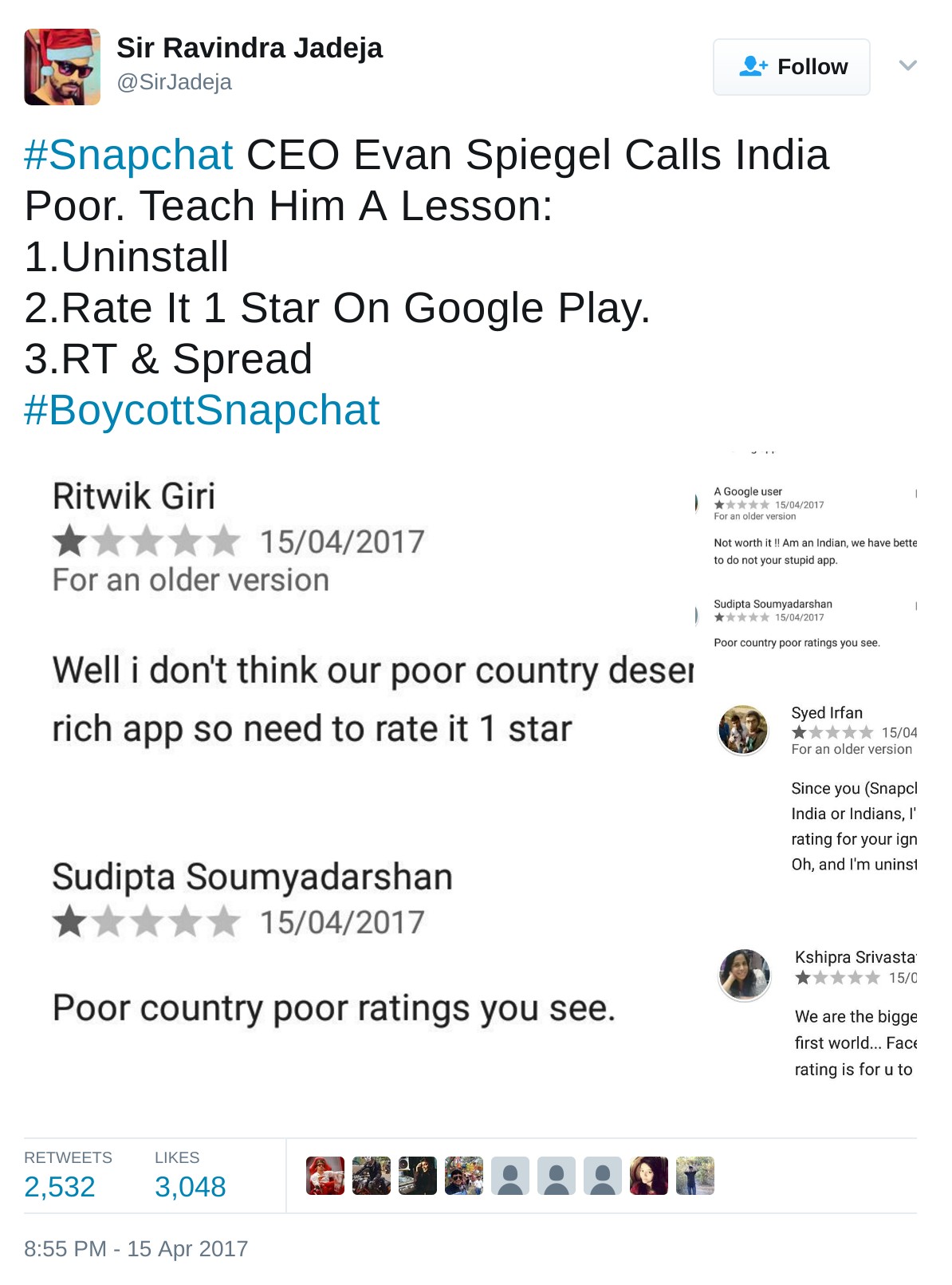Image resolution: width=952 pixels, height=1285 pixels.
Task: Expand the tweet options chevron
Action: point(907,65)
